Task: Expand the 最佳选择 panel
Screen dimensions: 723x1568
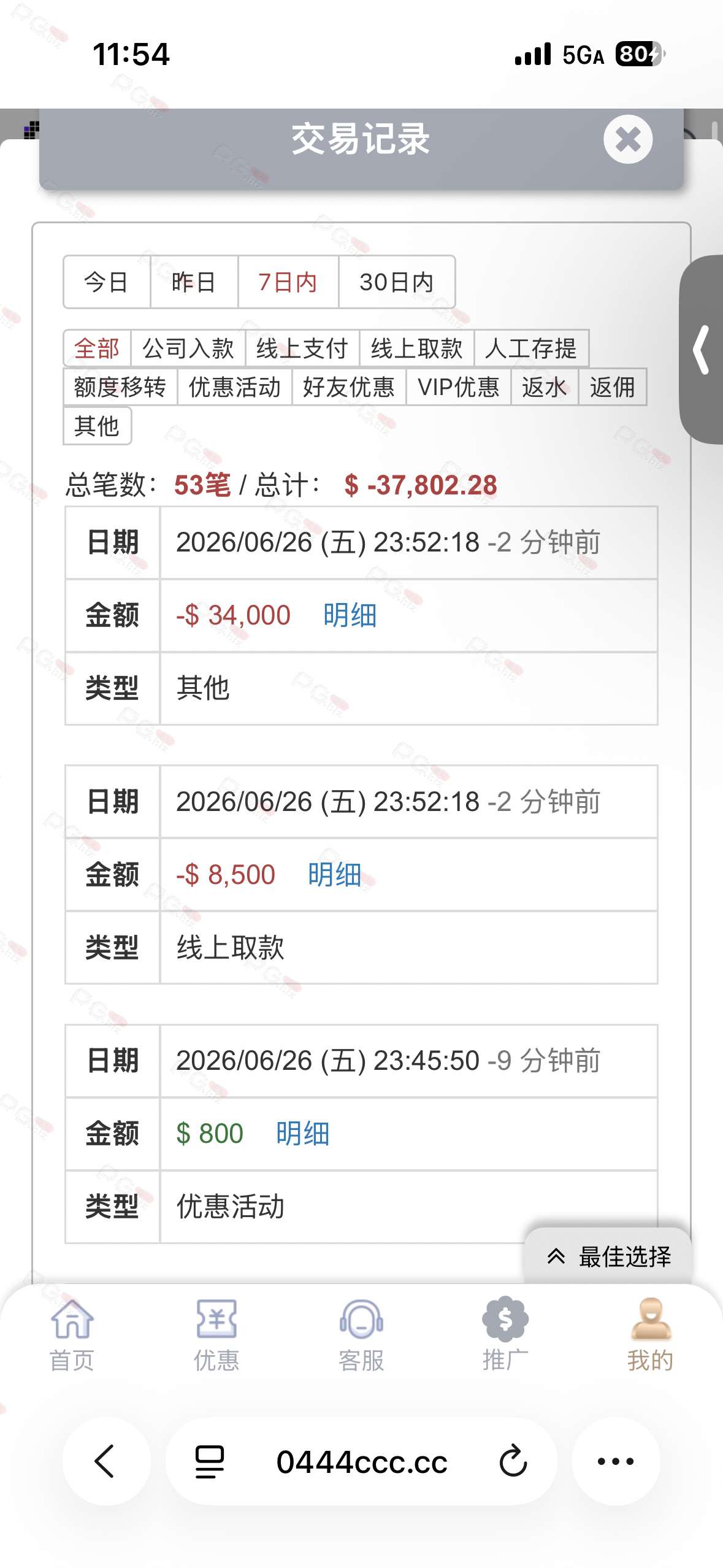Action: [608, 1256]
